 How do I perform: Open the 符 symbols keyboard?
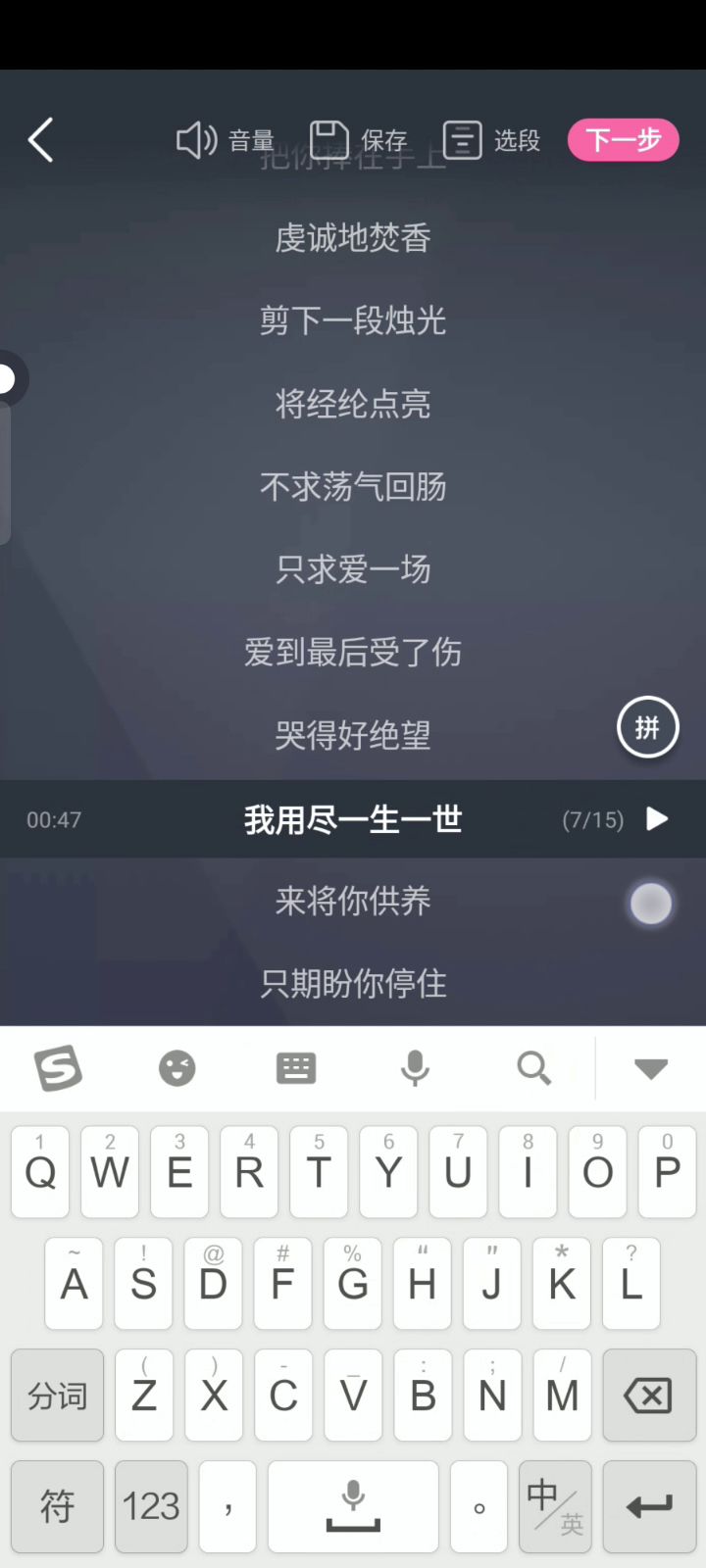click(57, 1506)
